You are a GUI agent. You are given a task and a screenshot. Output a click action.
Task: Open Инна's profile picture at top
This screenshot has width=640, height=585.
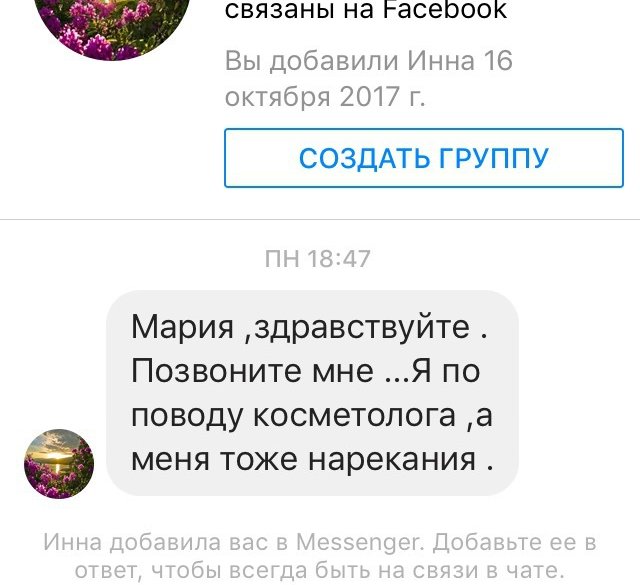(112, 22)
